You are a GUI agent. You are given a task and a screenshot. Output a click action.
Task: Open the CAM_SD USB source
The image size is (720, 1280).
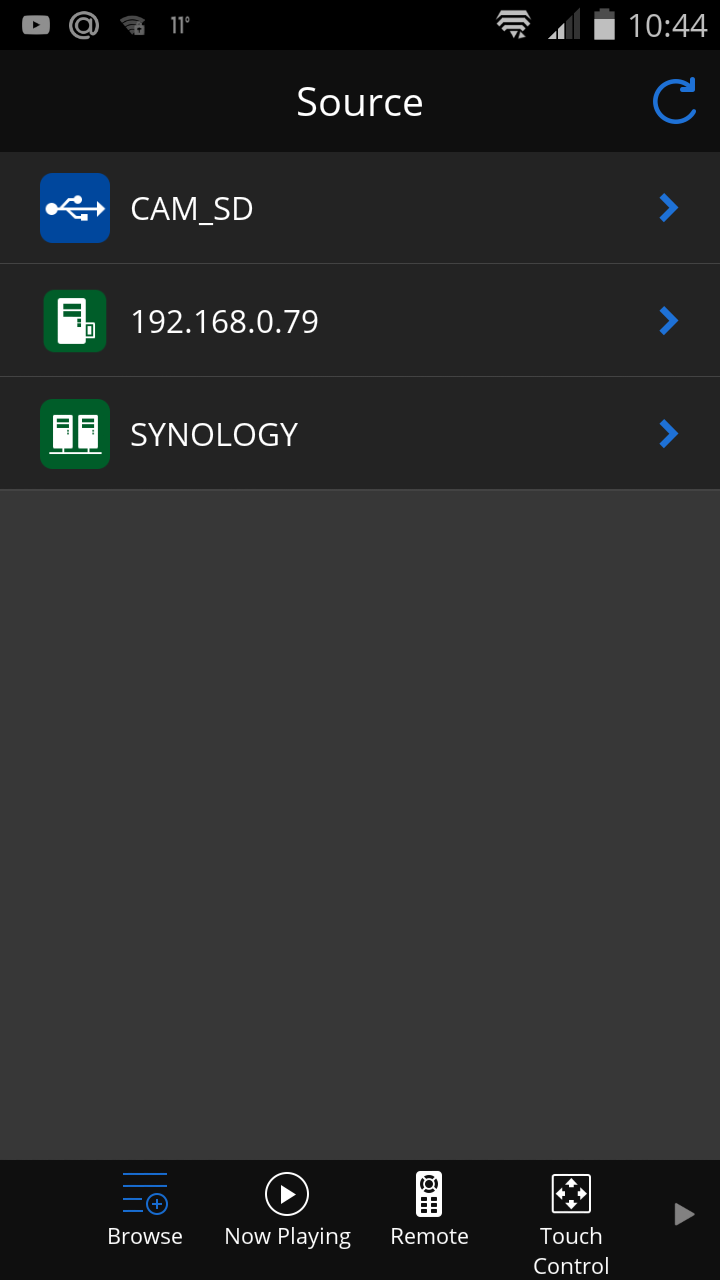[x=360, y=208]
